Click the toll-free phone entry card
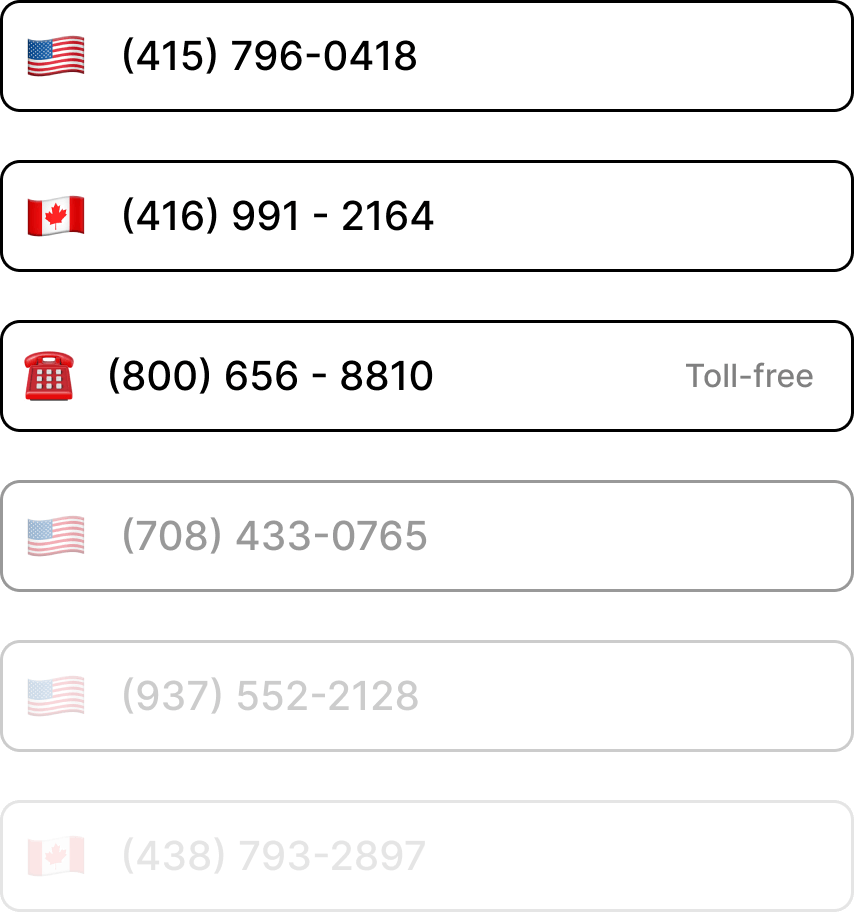Screen dimensions: 854x912 point(427,376)
